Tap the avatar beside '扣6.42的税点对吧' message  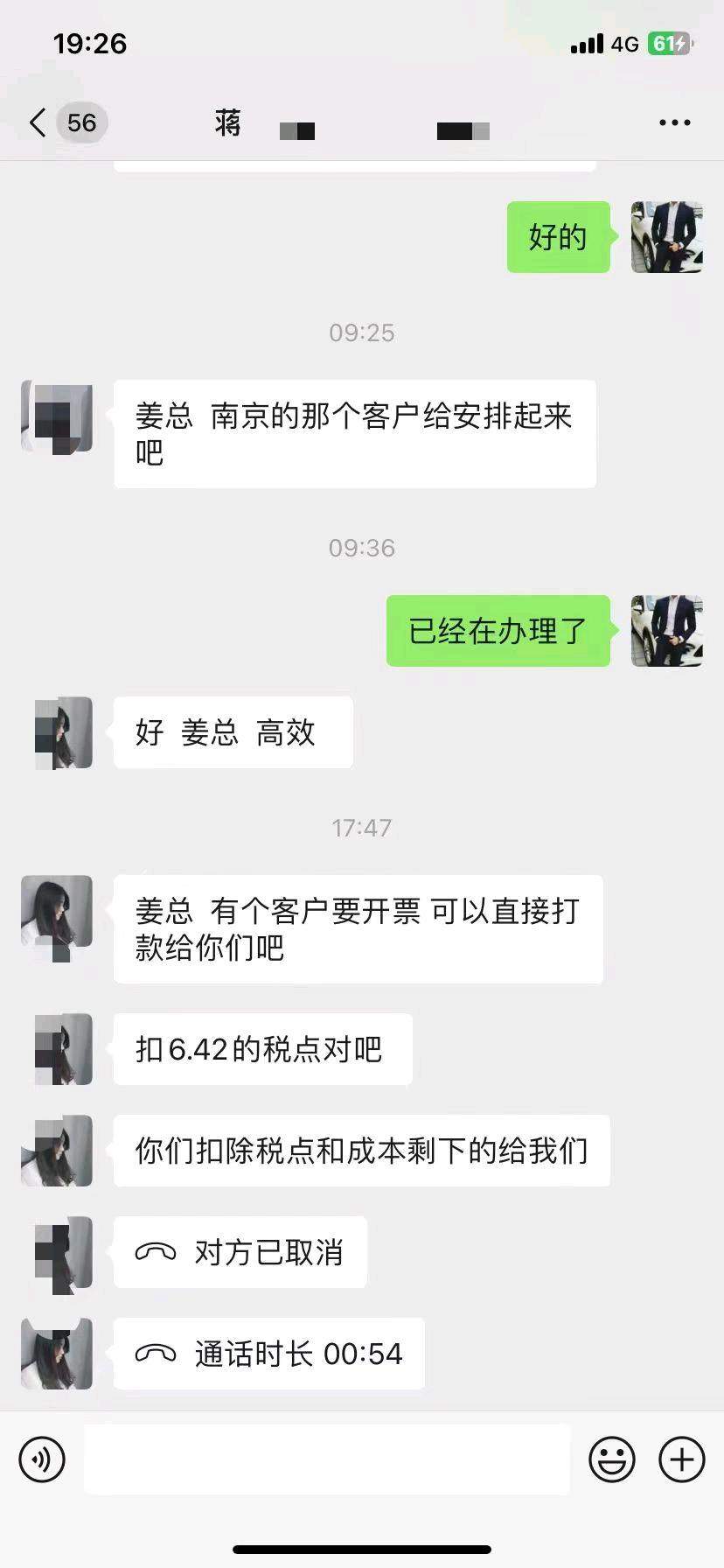coord(57,1049)
